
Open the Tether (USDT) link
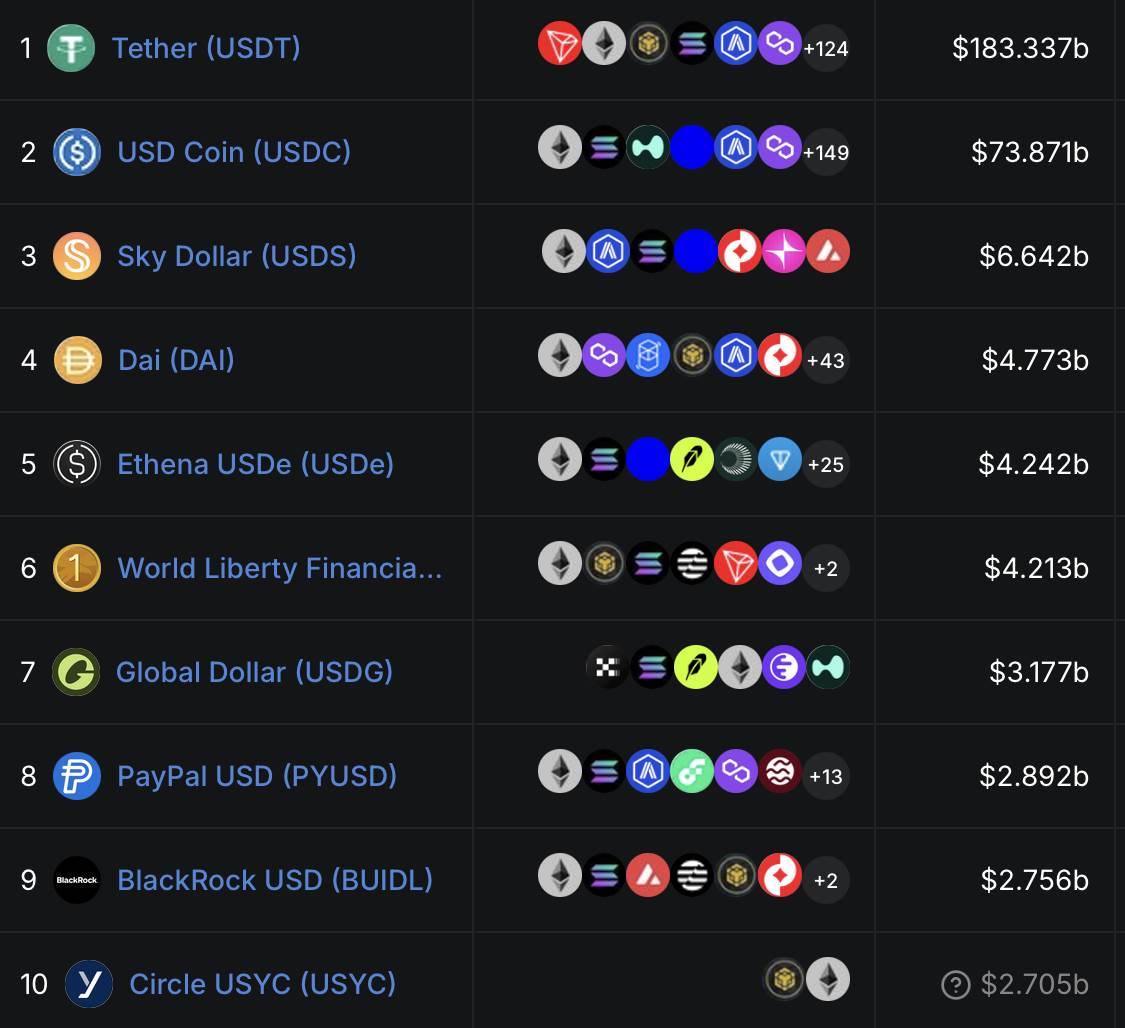point(206,49)
